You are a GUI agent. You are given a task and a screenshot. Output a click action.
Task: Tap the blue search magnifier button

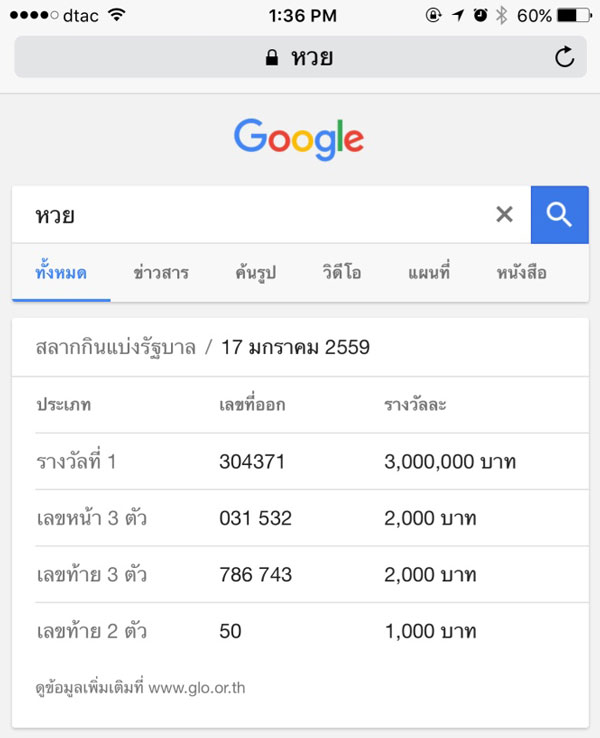point(559,214)
